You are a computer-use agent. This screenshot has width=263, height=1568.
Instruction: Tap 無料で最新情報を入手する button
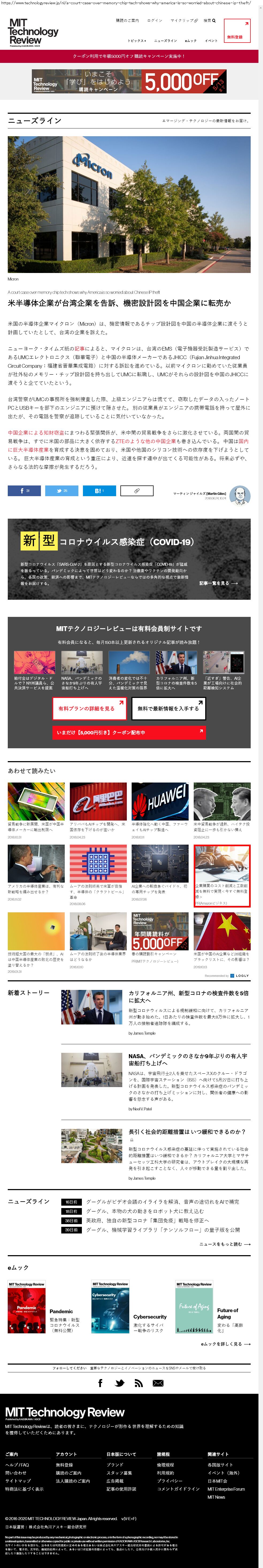(x=167, y=708)
